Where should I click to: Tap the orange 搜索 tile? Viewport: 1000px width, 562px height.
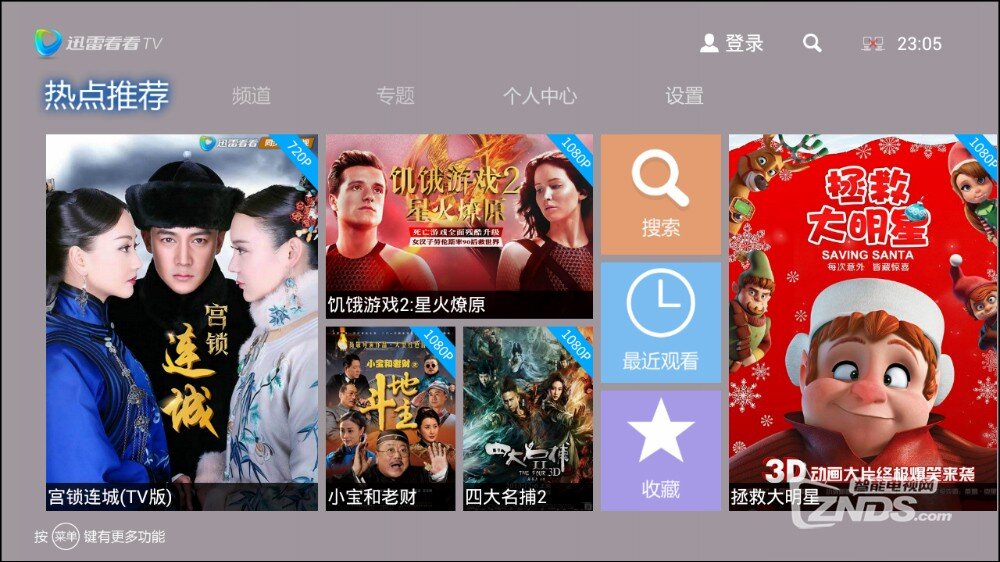pos(660,194)
